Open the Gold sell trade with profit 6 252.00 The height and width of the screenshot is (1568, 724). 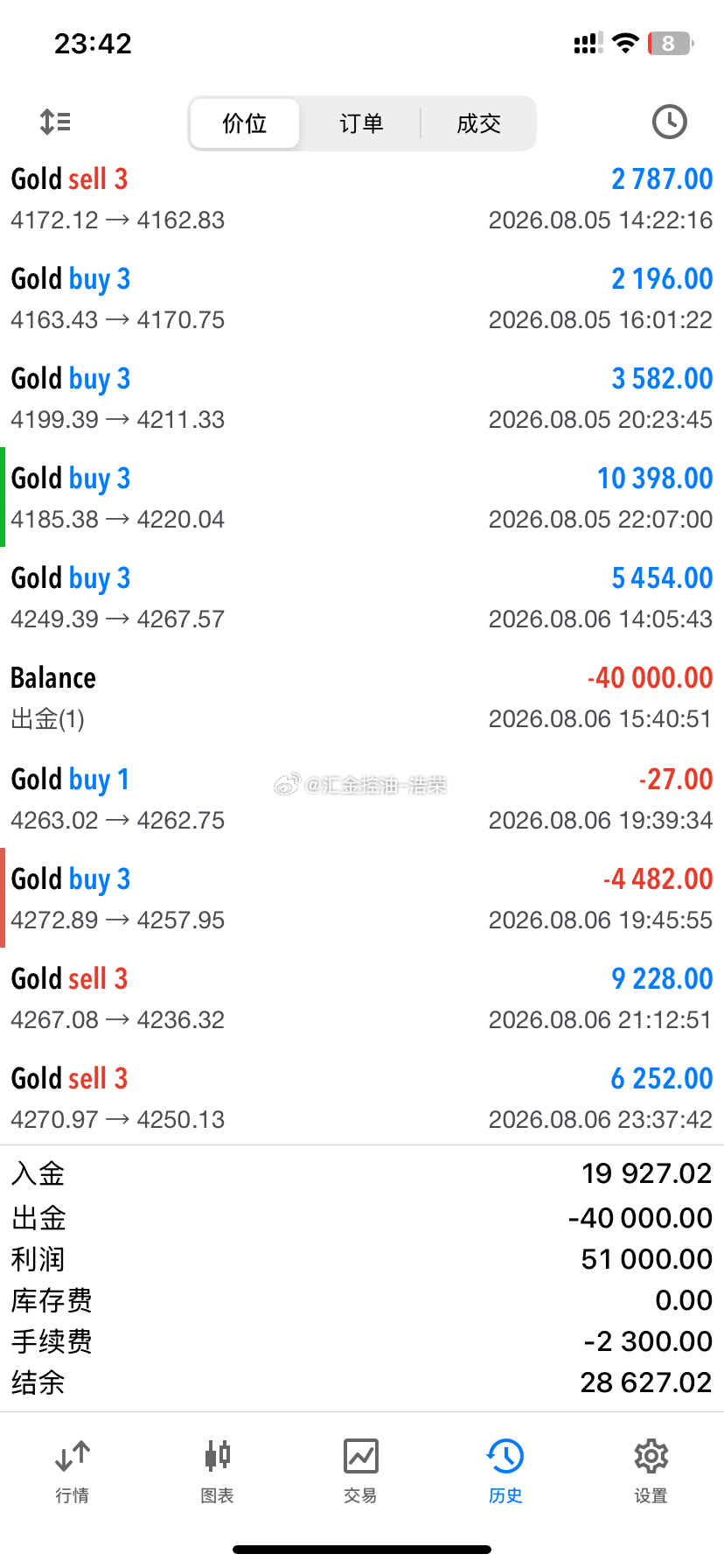pos(362,1097)
